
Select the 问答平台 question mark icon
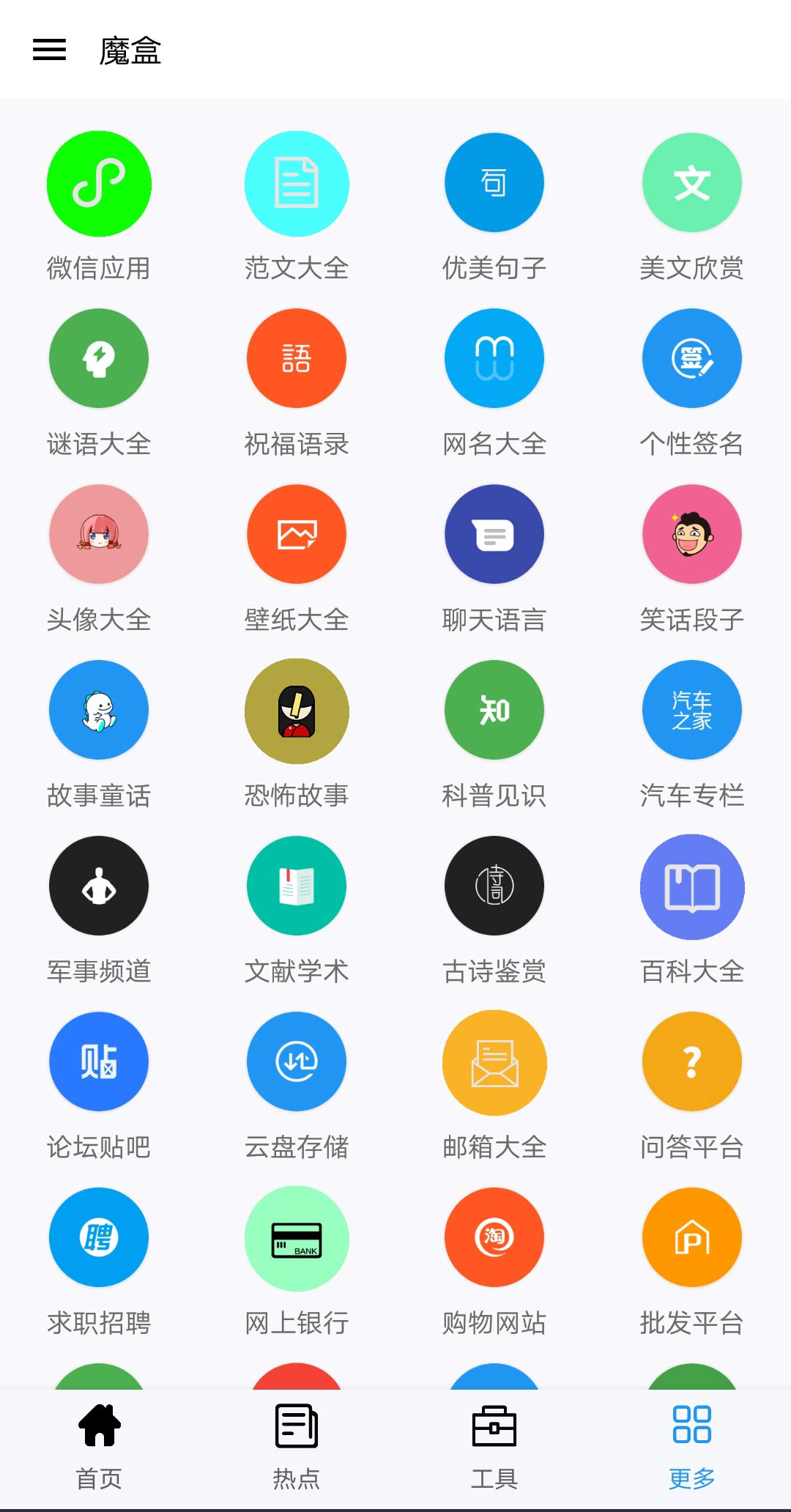pos(692,1061)
